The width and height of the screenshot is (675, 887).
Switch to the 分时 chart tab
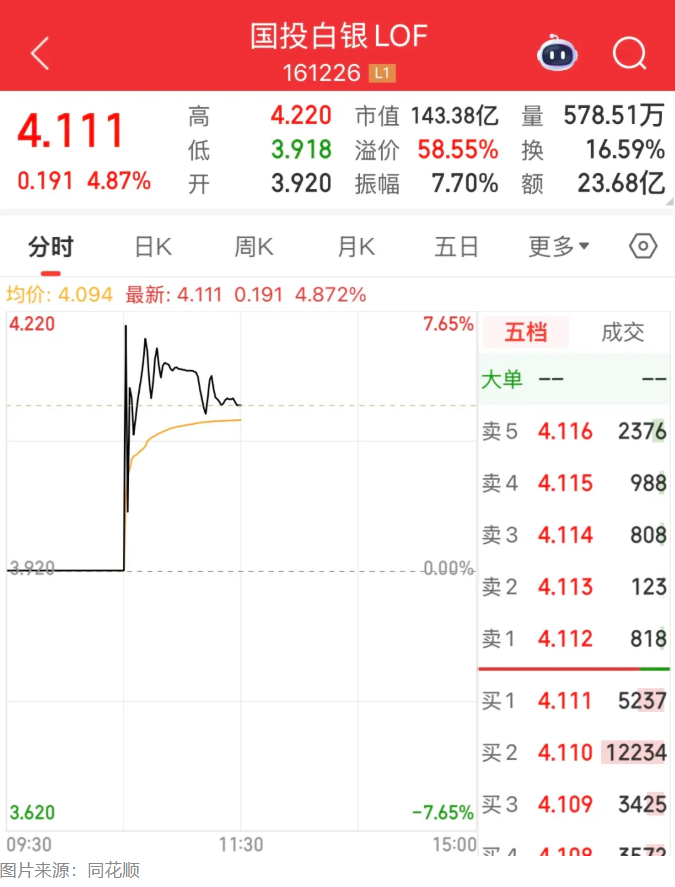click(x=50, y=247)
